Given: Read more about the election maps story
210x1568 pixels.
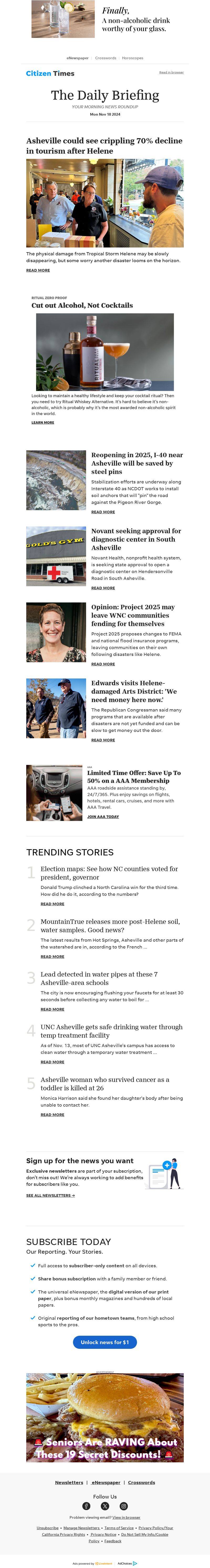Looking at the screenshot, I should (52, 904).
